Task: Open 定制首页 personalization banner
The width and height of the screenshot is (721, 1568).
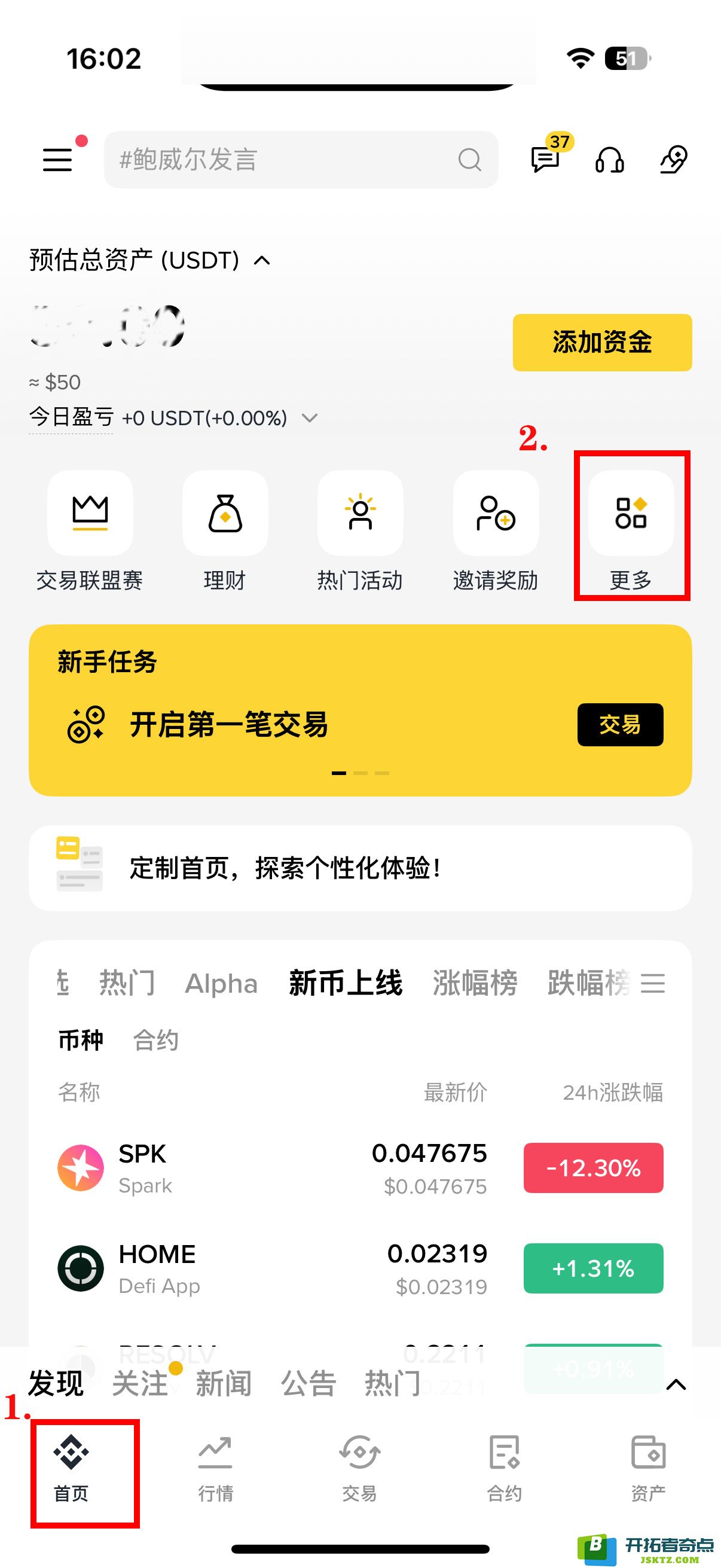Action: pos(360,868)
